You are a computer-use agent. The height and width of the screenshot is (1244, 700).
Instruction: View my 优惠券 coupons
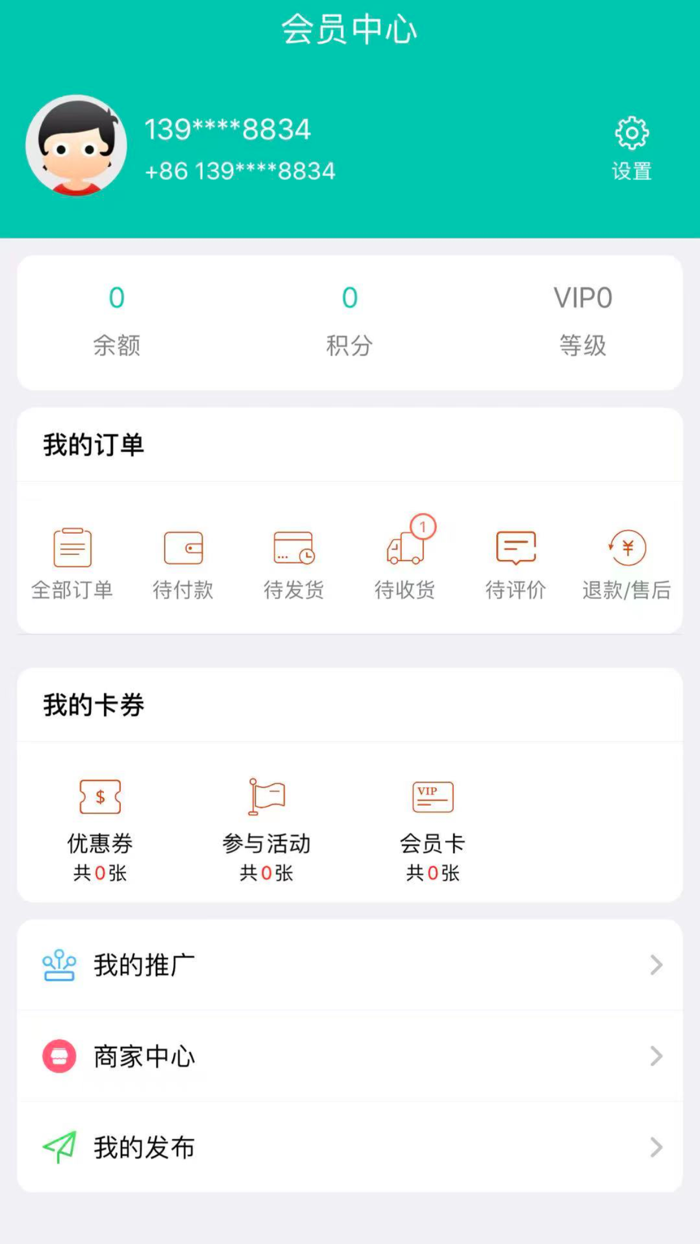point(100,828)
